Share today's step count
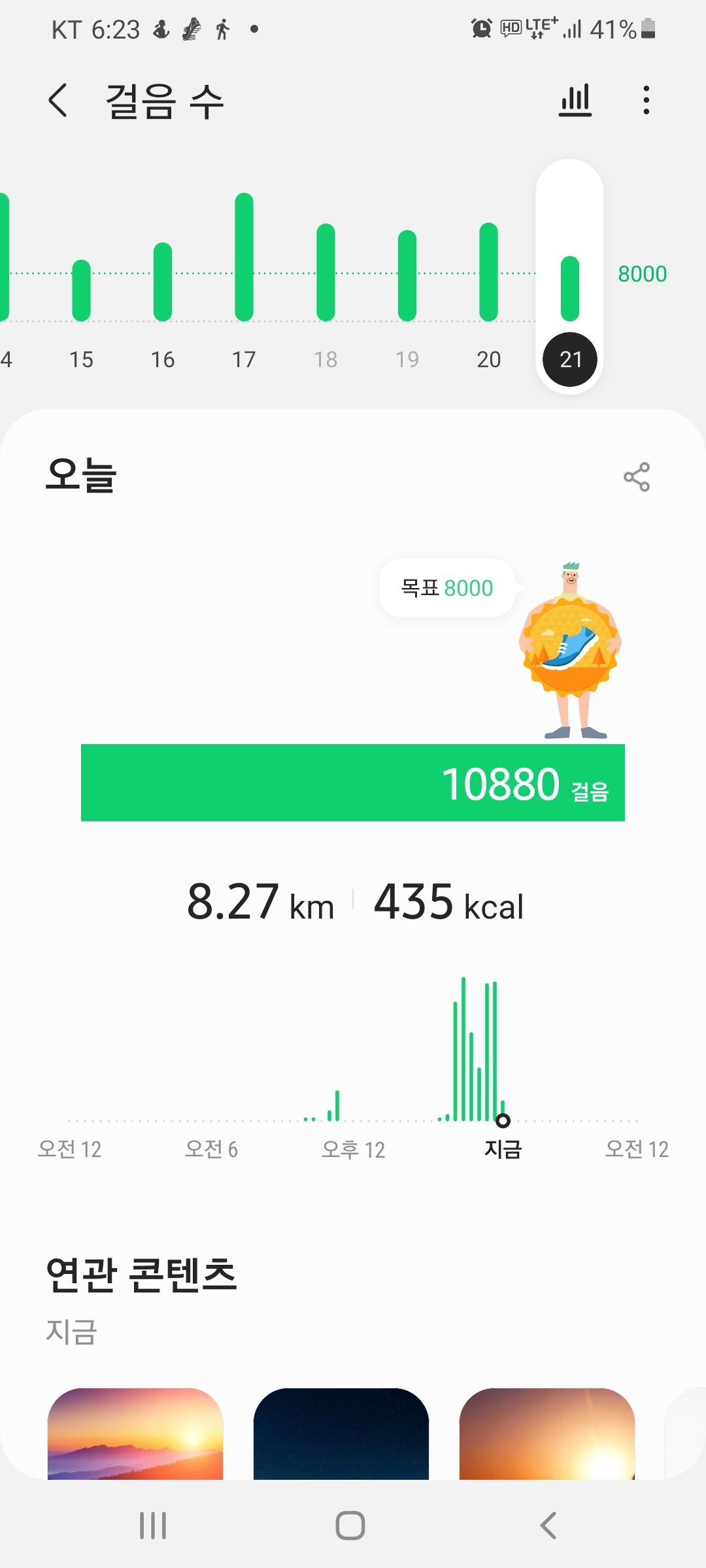Screen dimensions: 706x1568 point(636,477)
